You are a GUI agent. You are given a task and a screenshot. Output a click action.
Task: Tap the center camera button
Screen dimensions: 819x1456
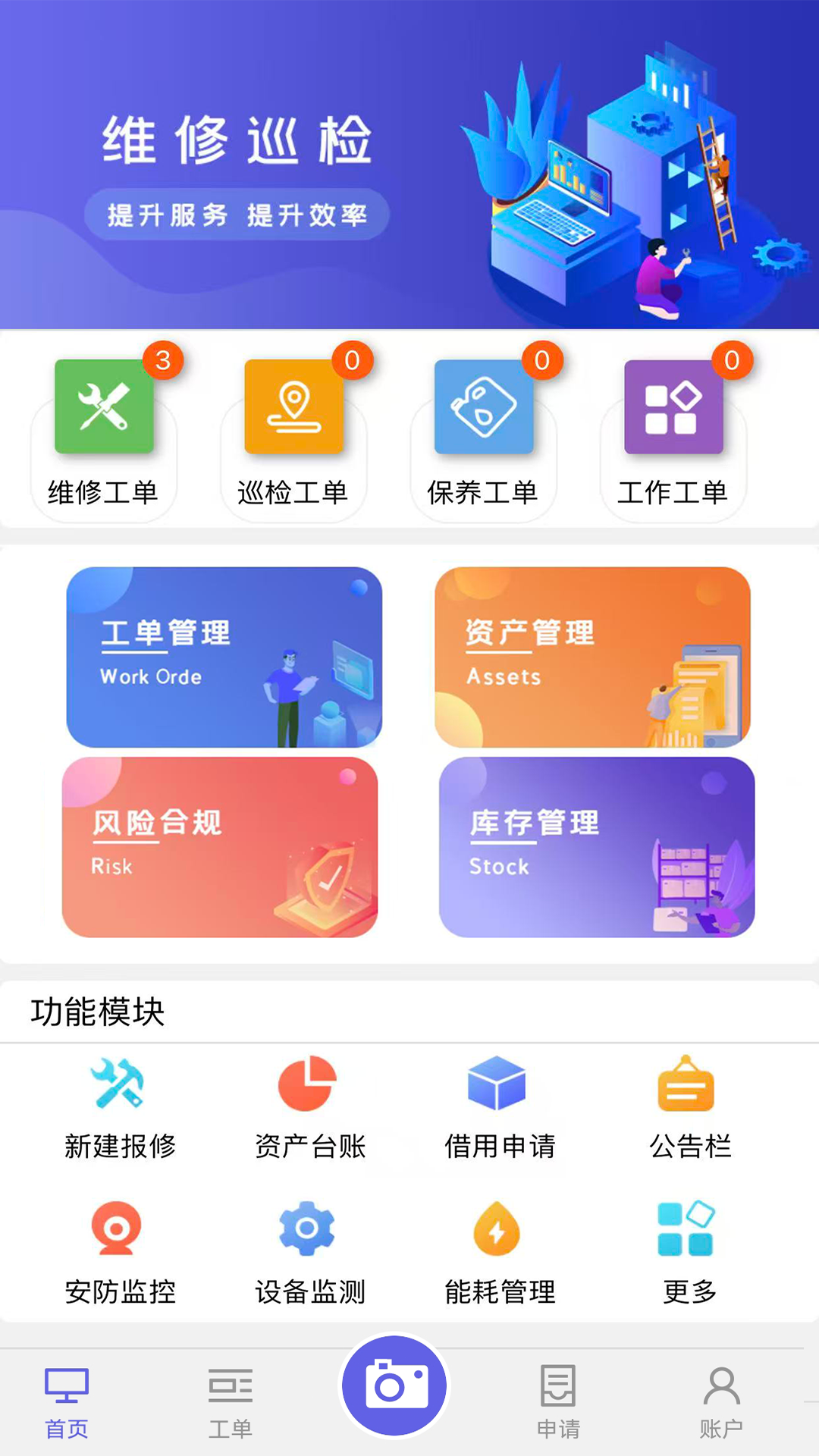tap(394, 1386)
